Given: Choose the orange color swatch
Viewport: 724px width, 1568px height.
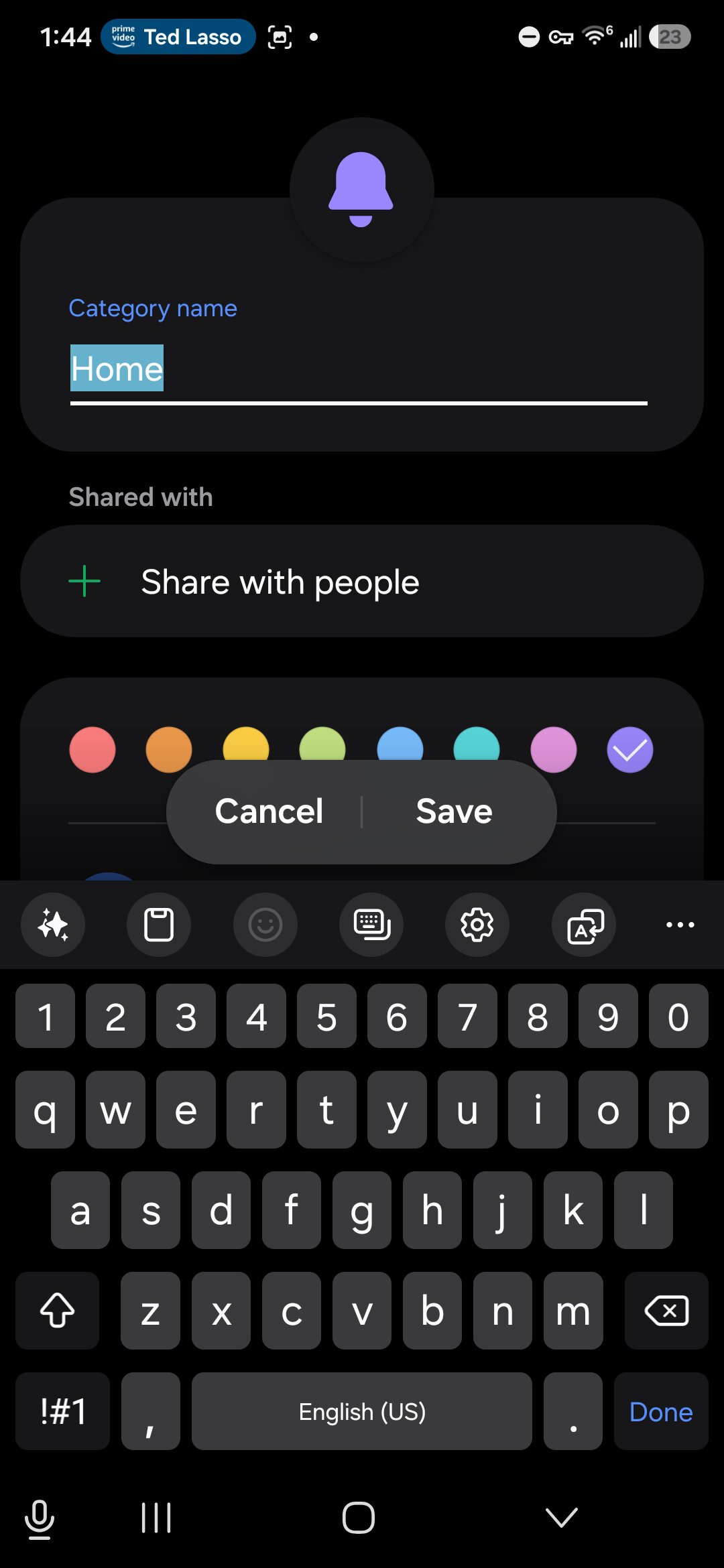Looking at the screenshot, I should pos(169,750).
